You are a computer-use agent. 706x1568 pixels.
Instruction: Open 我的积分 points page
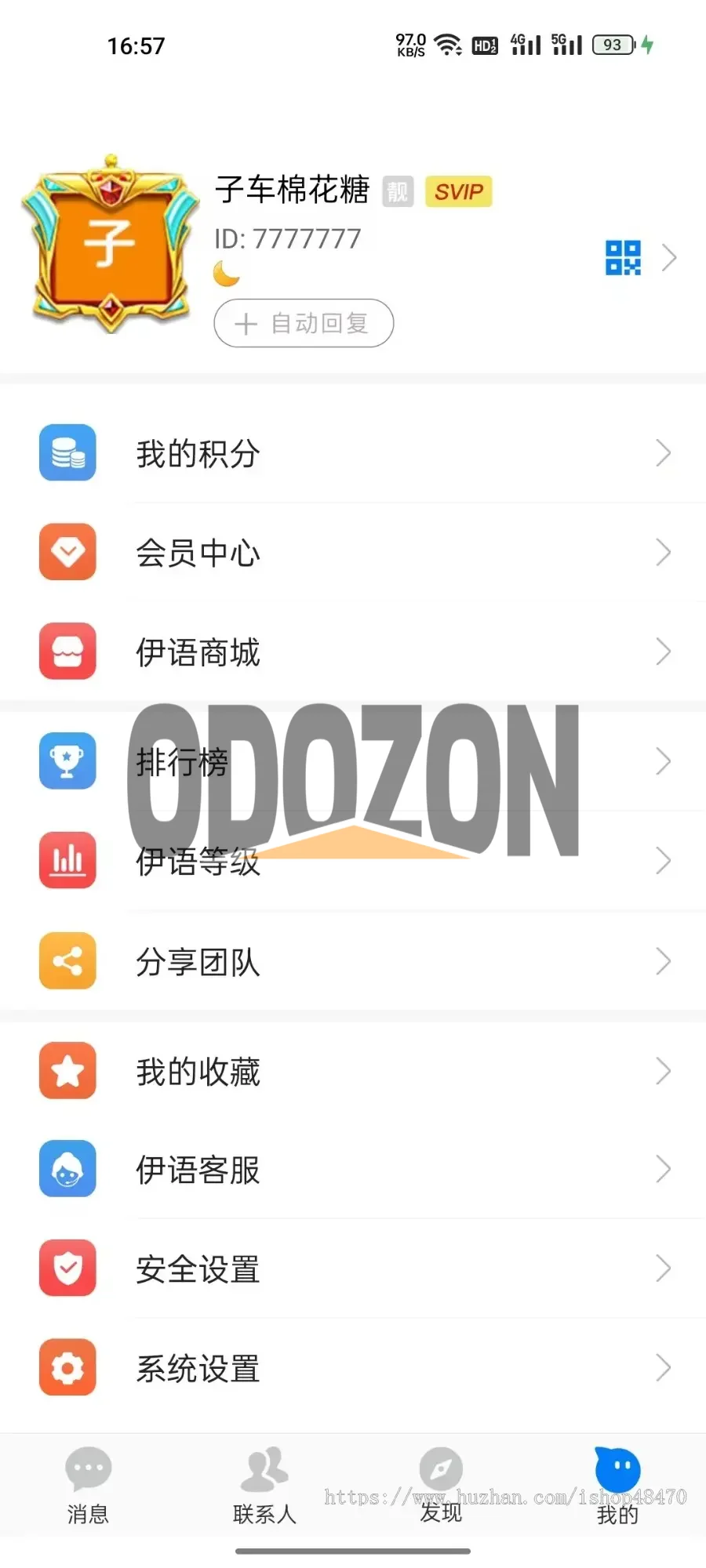coord(353,453)
